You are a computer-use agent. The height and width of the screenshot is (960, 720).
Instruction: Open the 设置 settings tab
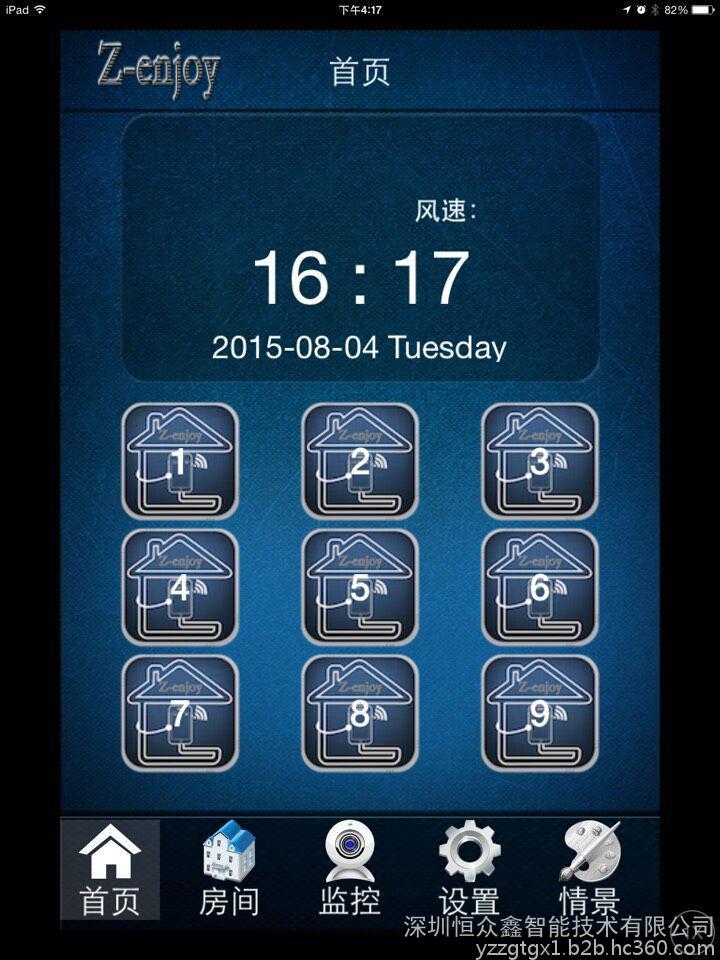(x=470, y=869)
